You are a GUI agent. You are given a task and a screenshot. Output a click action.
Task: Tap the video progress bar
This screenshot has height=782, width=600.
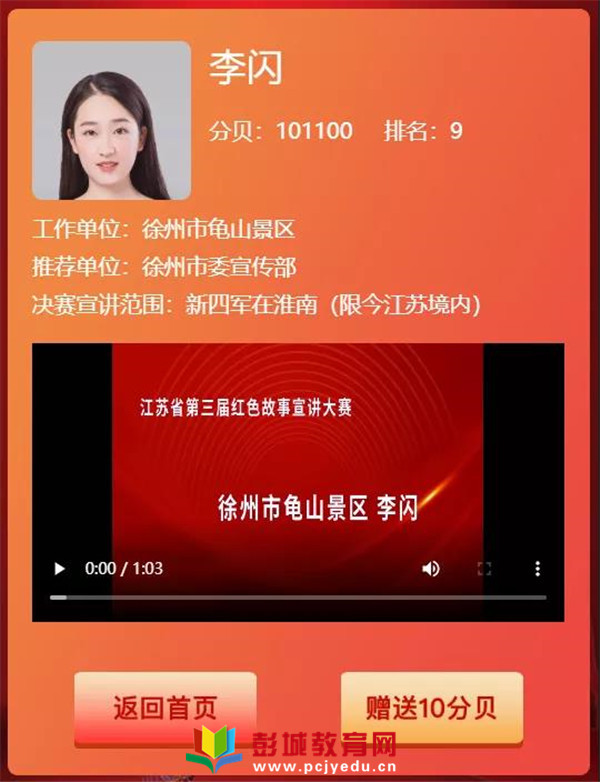[x=298, y=597]
